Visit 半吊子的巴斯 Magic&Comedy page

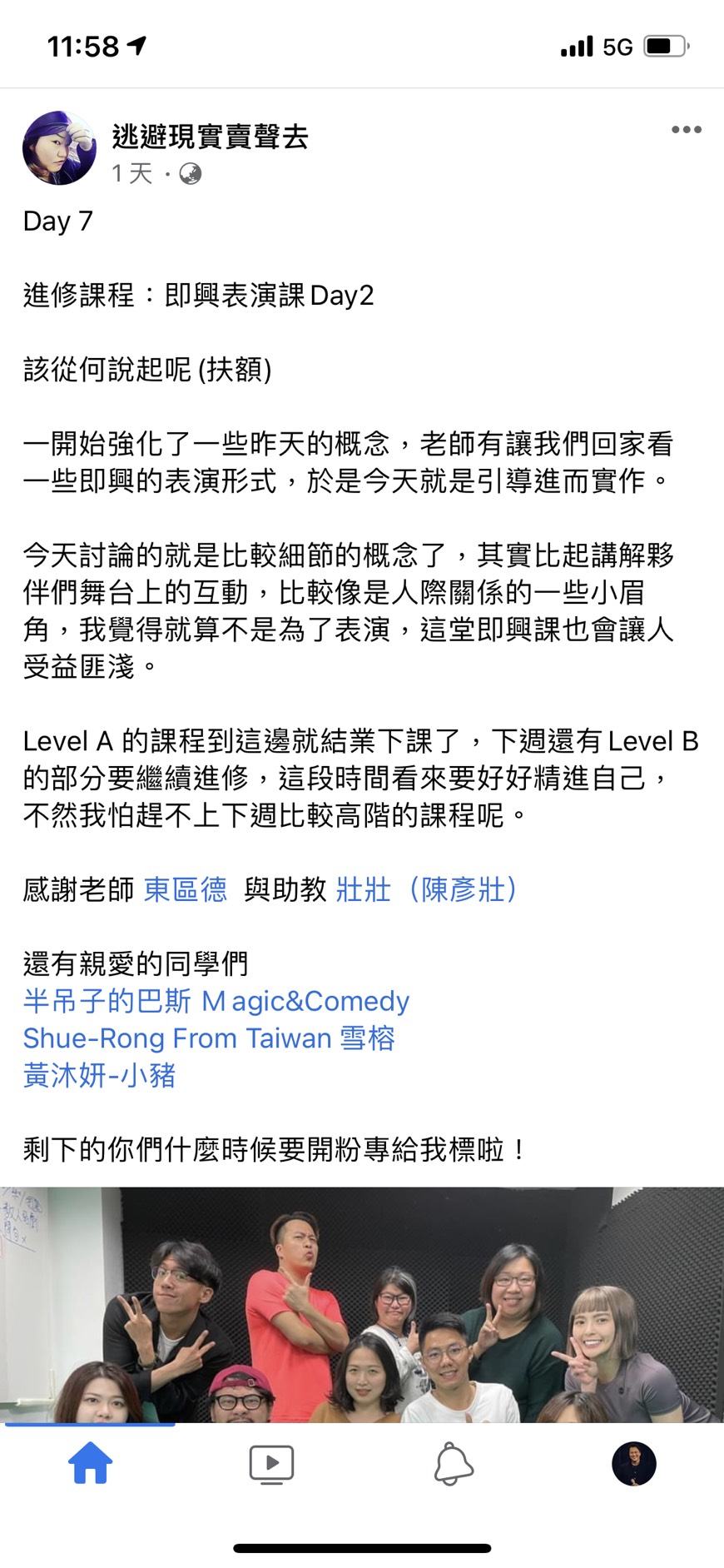click(216, 1001)
